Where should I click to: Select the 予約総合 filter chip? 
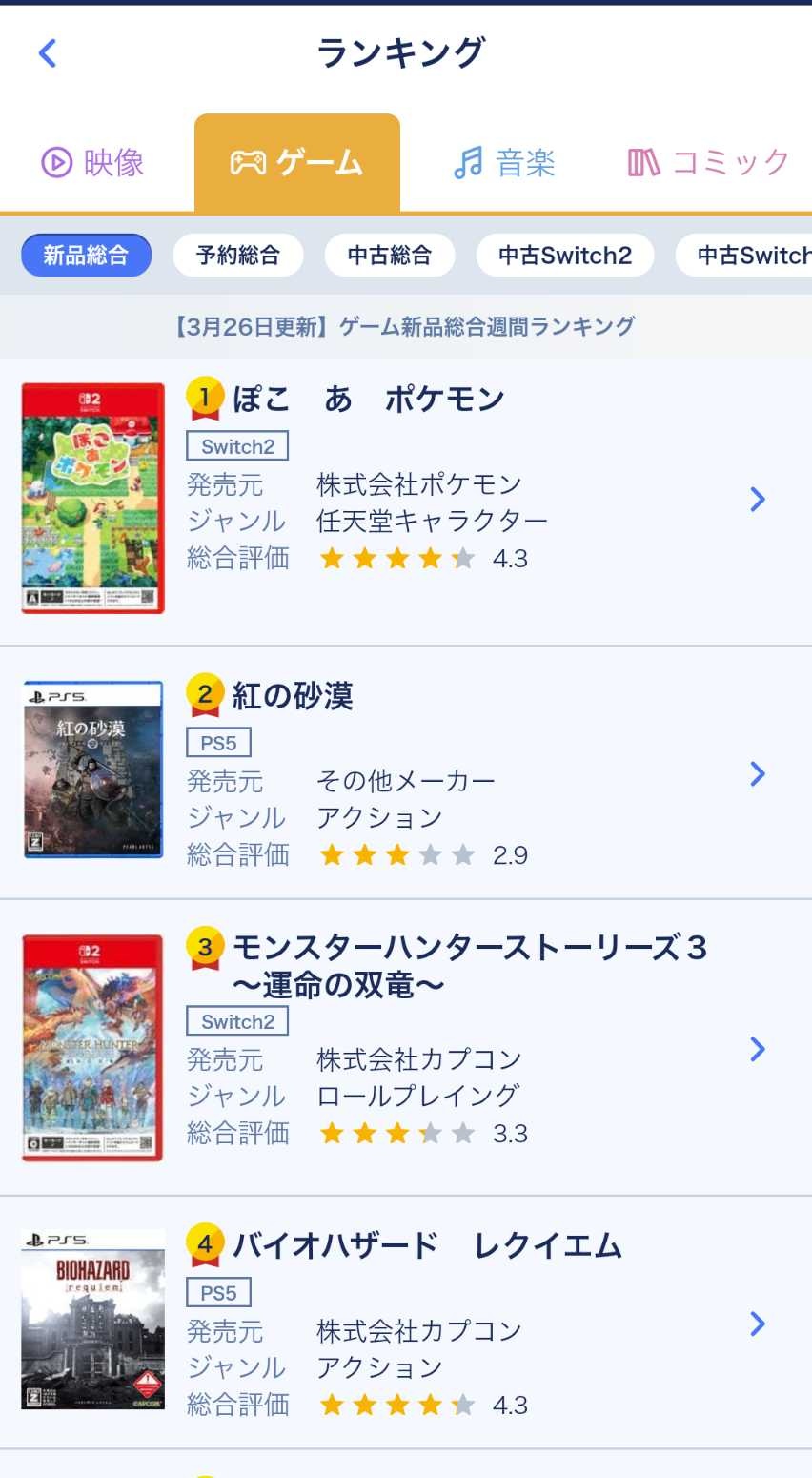[238, 256]
